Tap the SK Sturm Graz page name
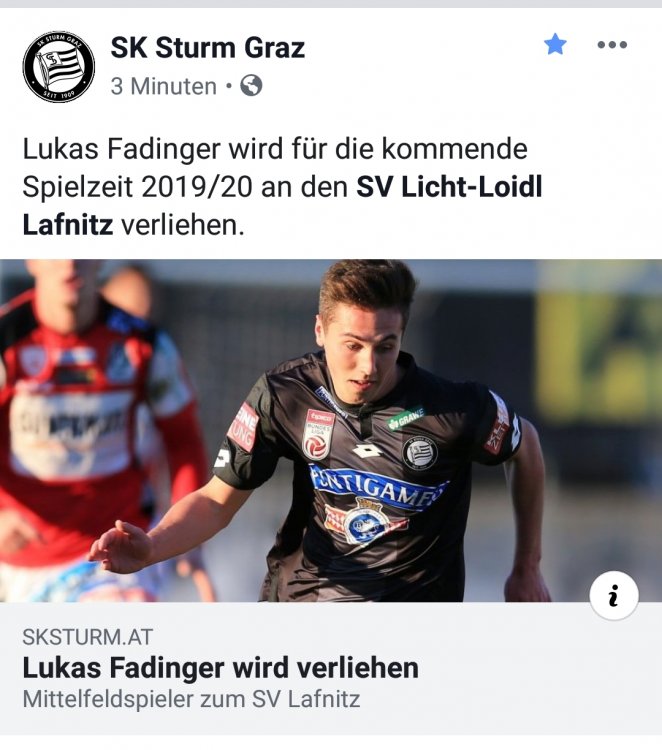 pos(207,47)
